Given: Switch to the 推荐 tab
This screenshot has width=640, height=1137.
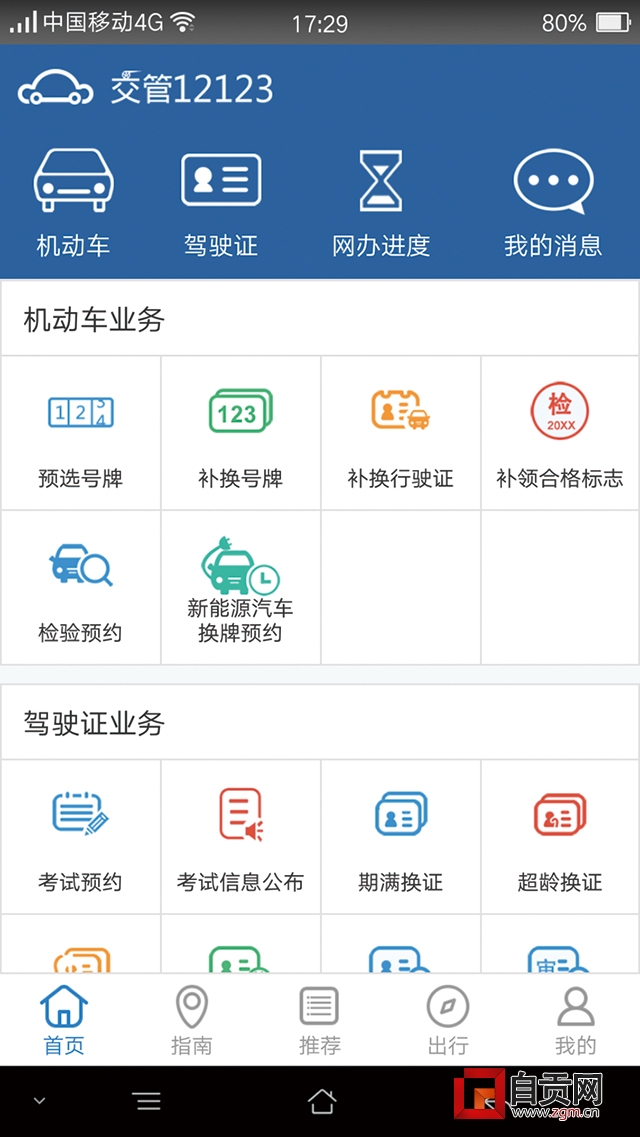Looking at the screenshot, I should coord(320,1020).
